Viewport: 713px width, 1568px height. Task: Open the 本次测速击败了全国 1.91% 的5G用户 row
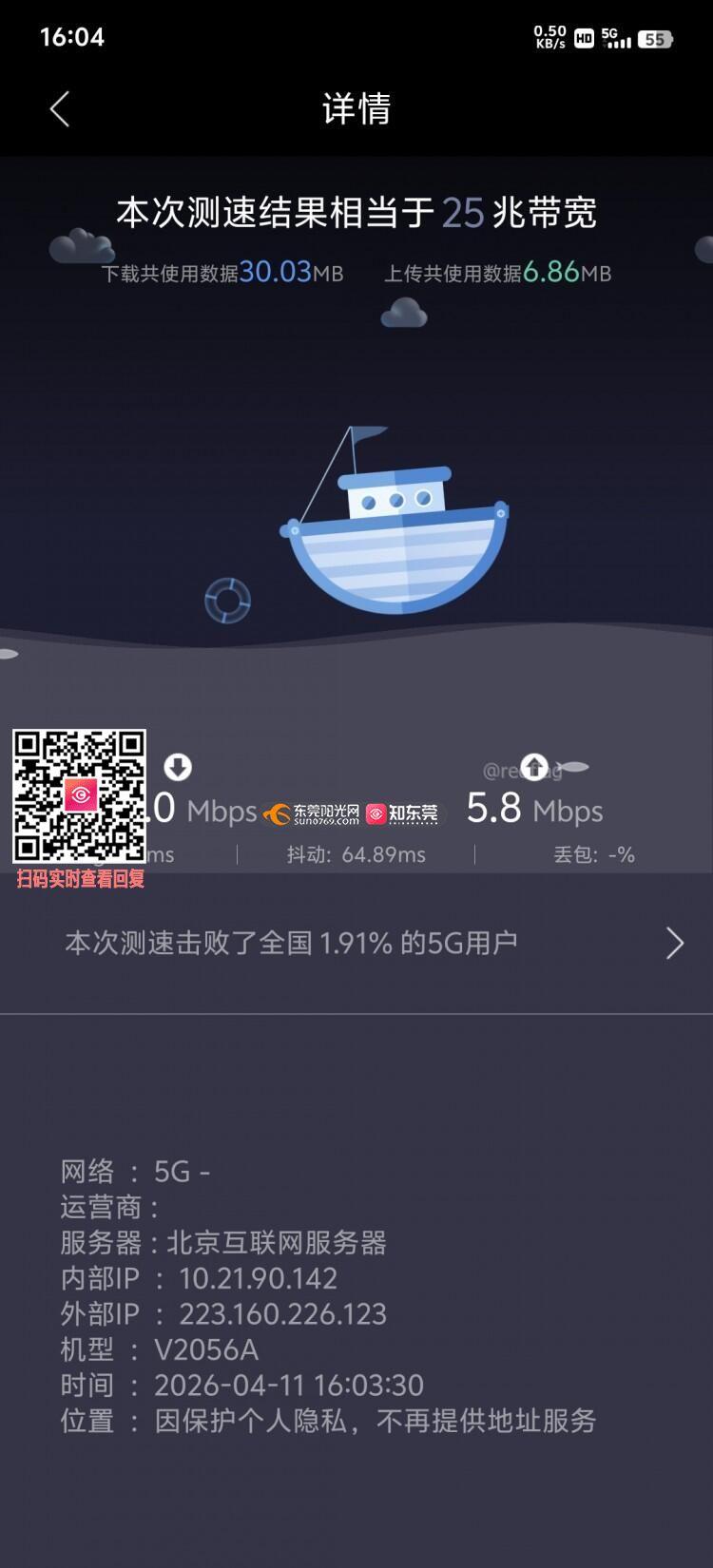[x=371, y=943]
